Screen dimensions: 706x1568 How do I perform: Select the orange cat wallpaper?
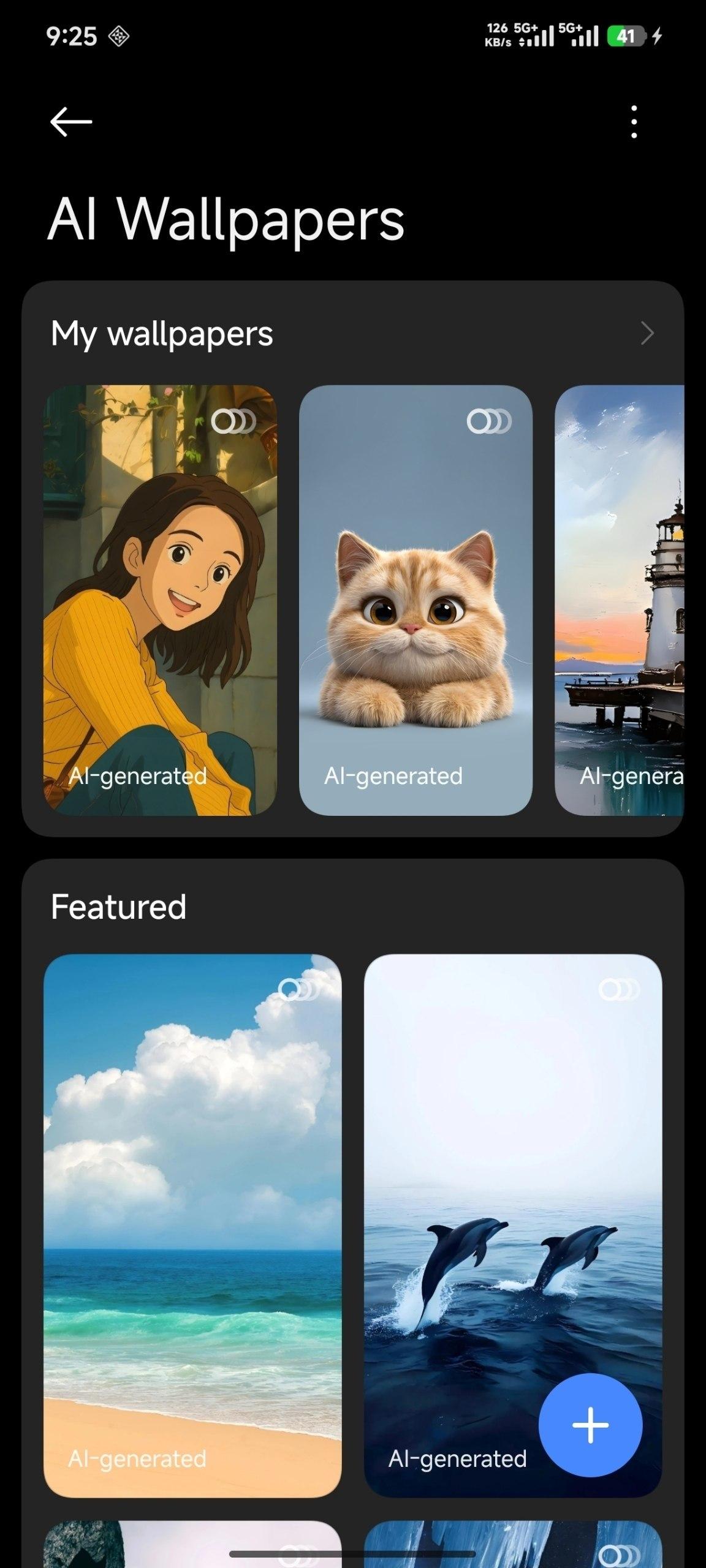[416, 599]
